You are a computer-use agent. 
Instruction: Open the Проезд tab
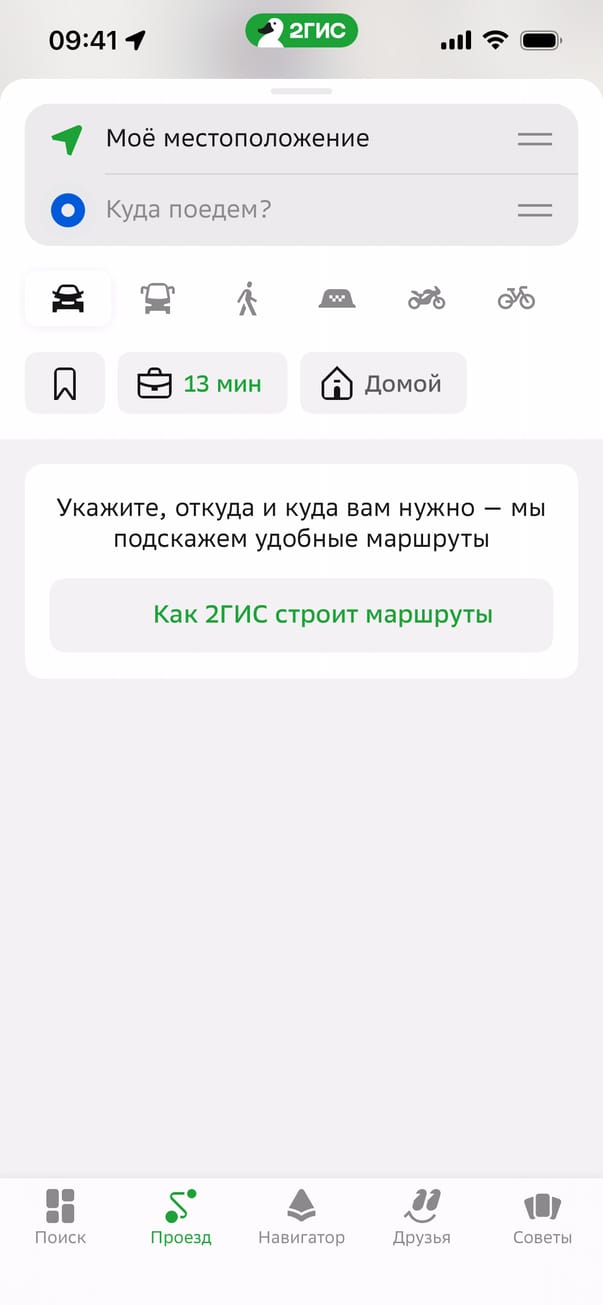(181, 1217)
